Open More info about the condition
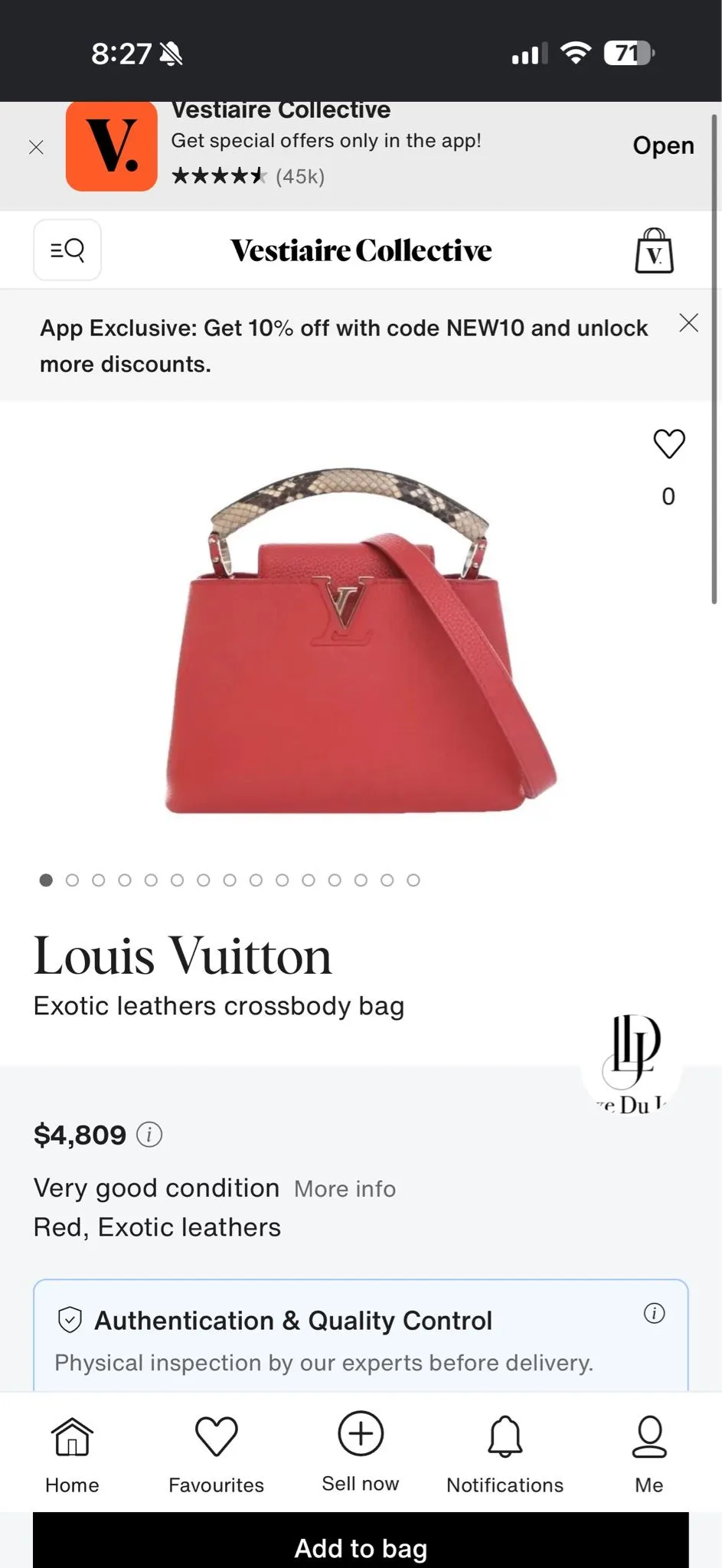The width and height of the screenshot is (722, 1568). point(345,1188)
